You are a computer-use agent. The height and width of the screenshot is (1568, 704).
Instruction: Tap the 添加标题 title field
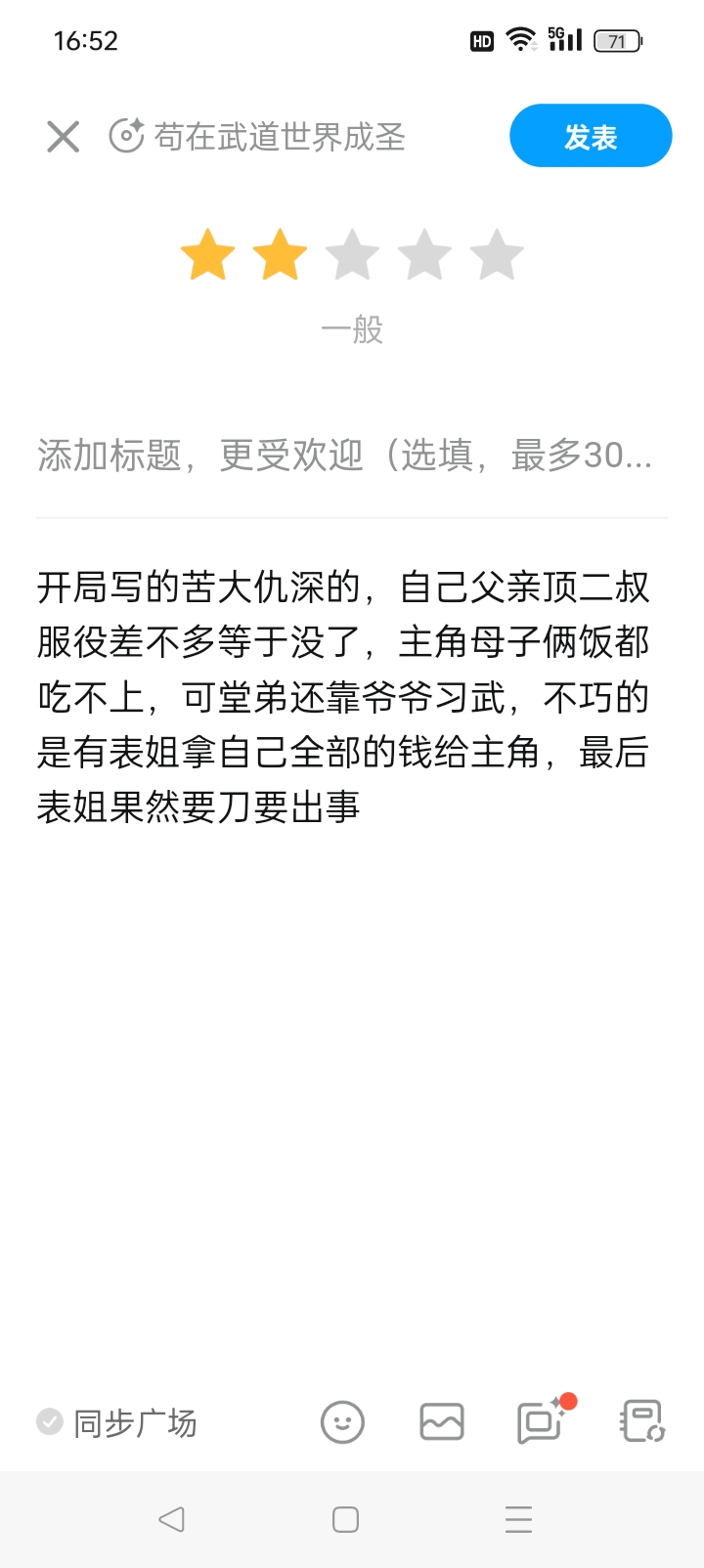click(344, 456)
